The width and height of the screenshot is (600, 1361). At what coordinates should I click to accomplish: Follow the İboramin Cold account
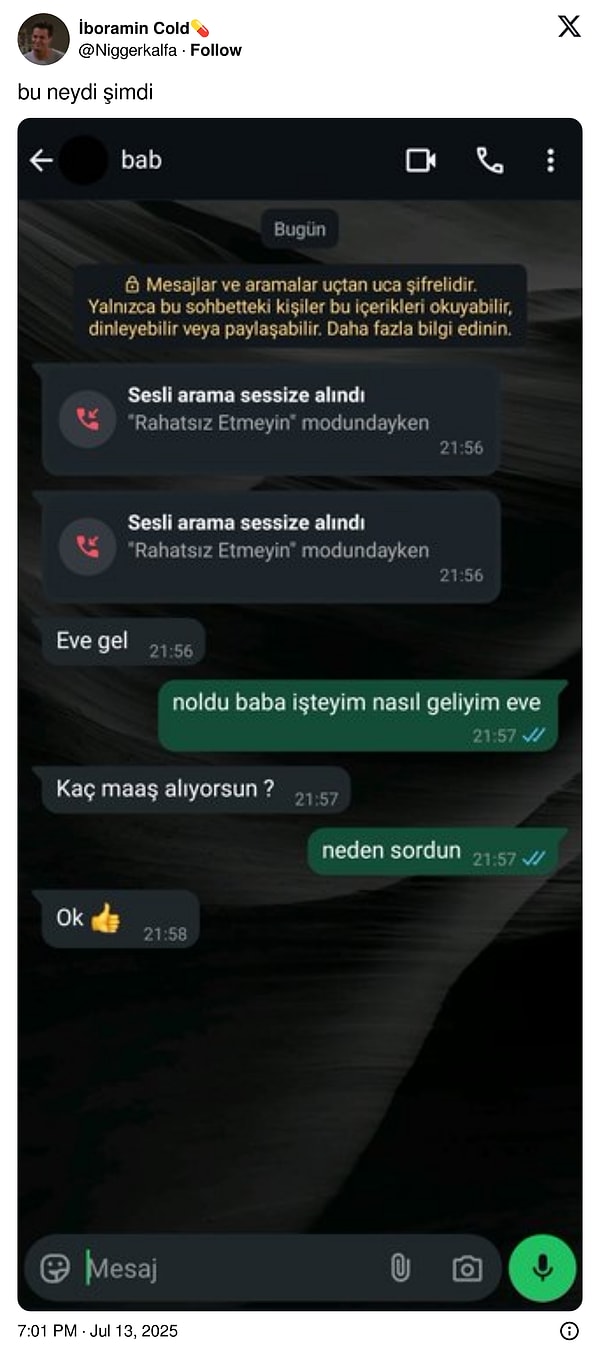tap(216, 50)
